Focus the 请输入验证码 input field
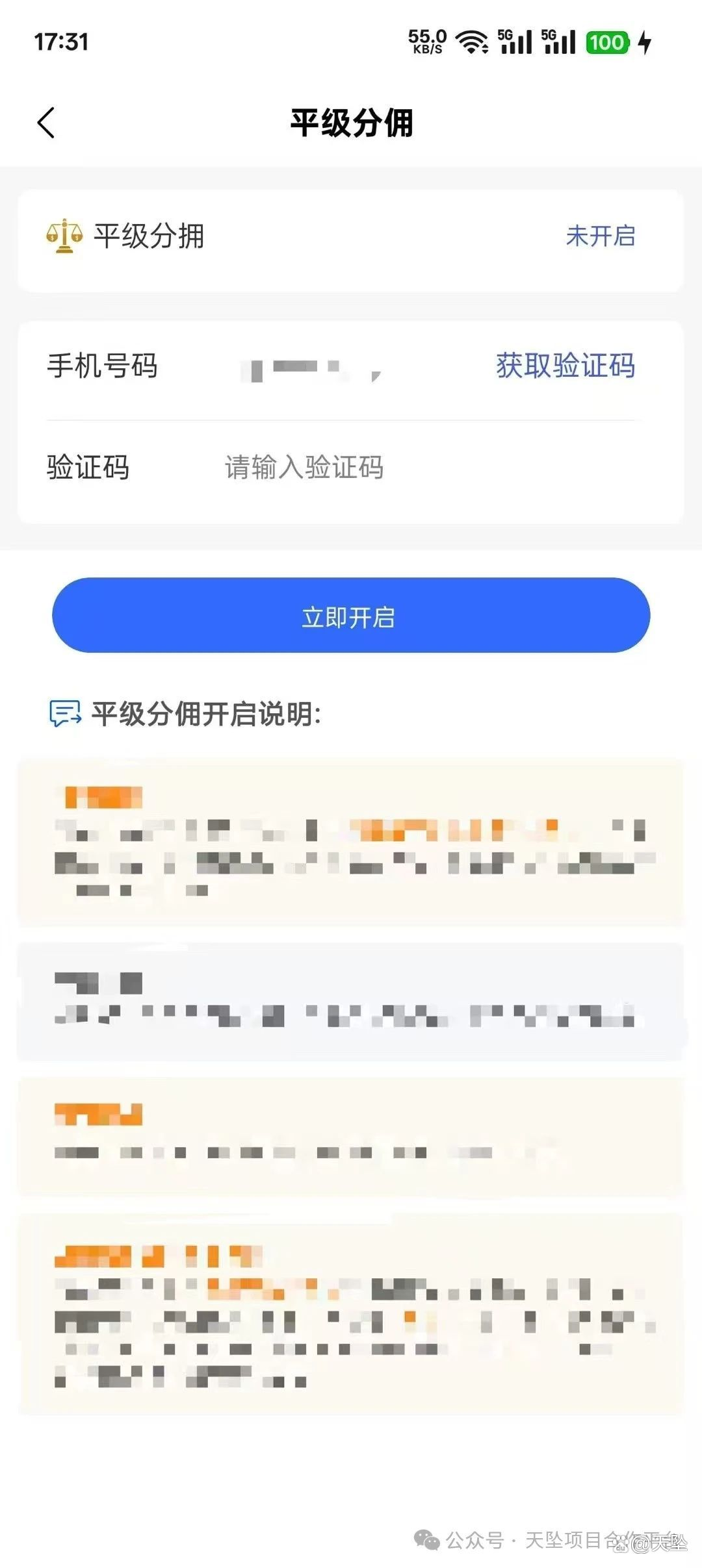This screenshot has height=1568, width=702. click(x=390, y=468)
